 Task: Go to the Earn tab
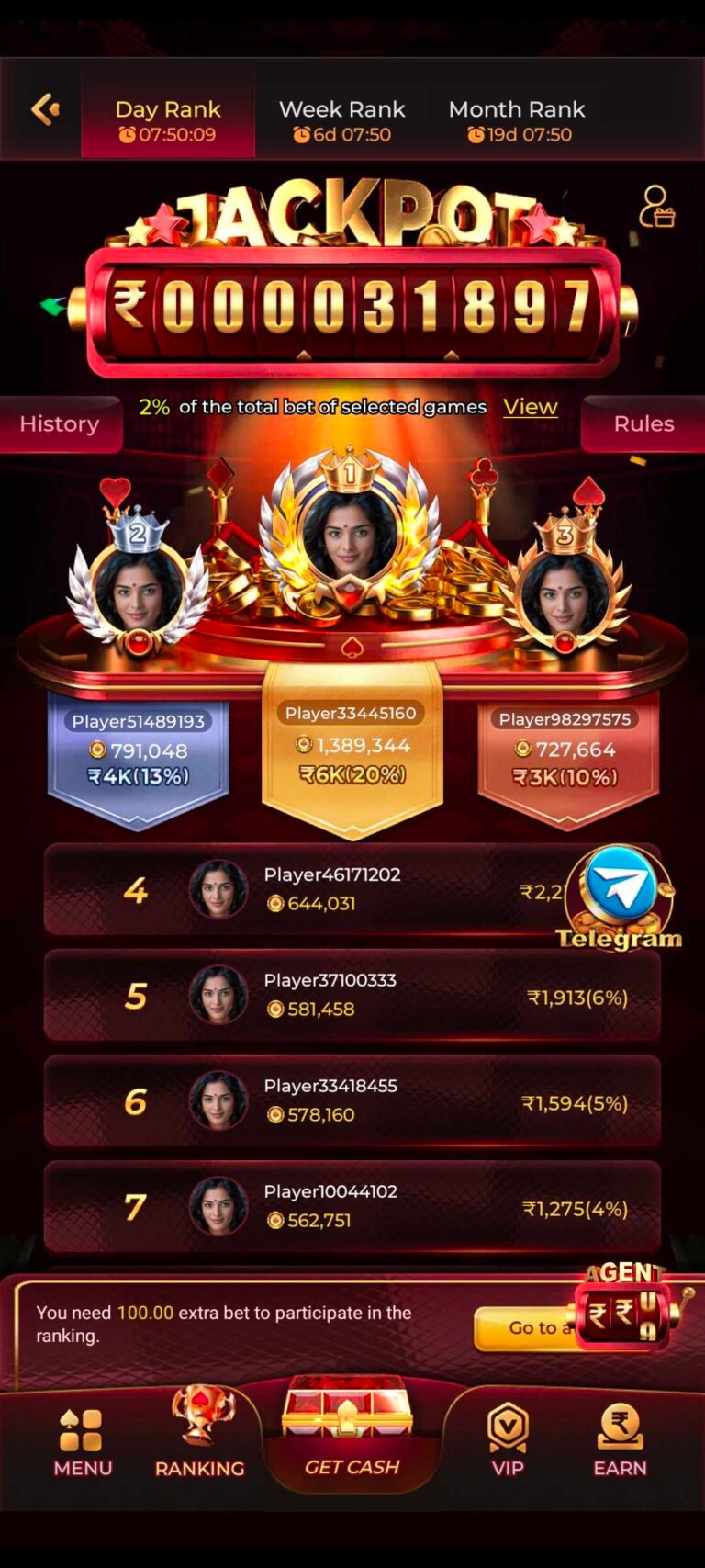[x=620, y=1440]
